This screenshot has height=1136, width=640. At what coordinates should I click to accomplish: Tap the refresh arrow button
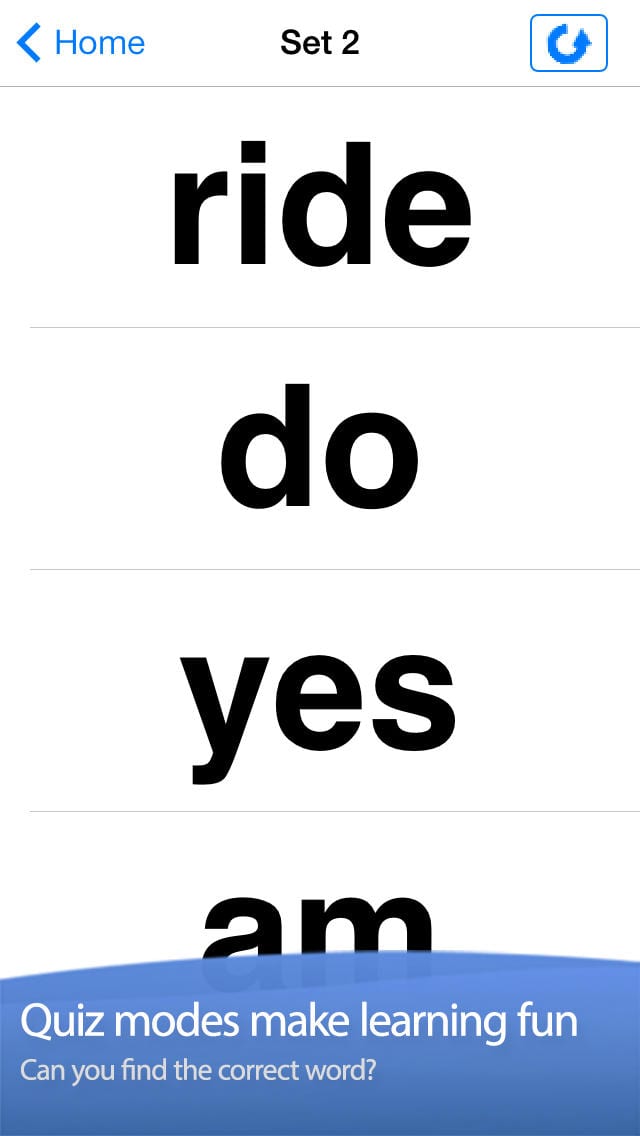[x=568, y=43]
